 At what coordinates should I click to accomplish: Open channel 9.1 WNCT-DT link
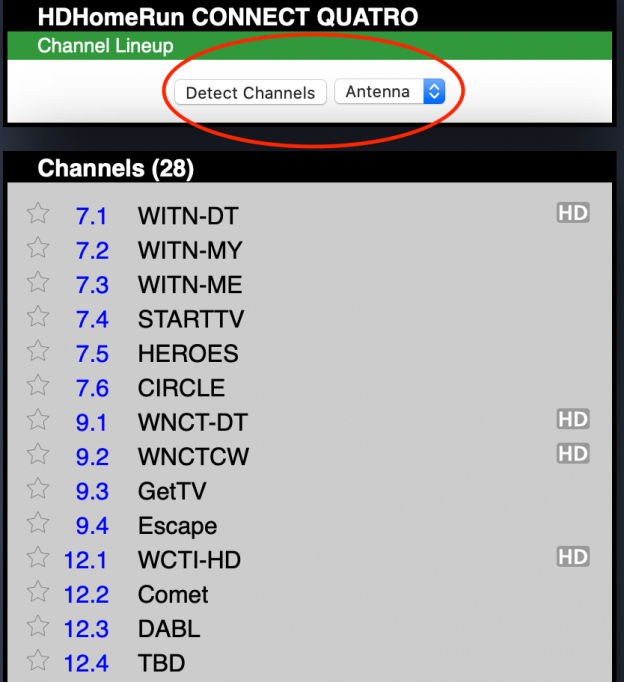[x=92, y=423]
